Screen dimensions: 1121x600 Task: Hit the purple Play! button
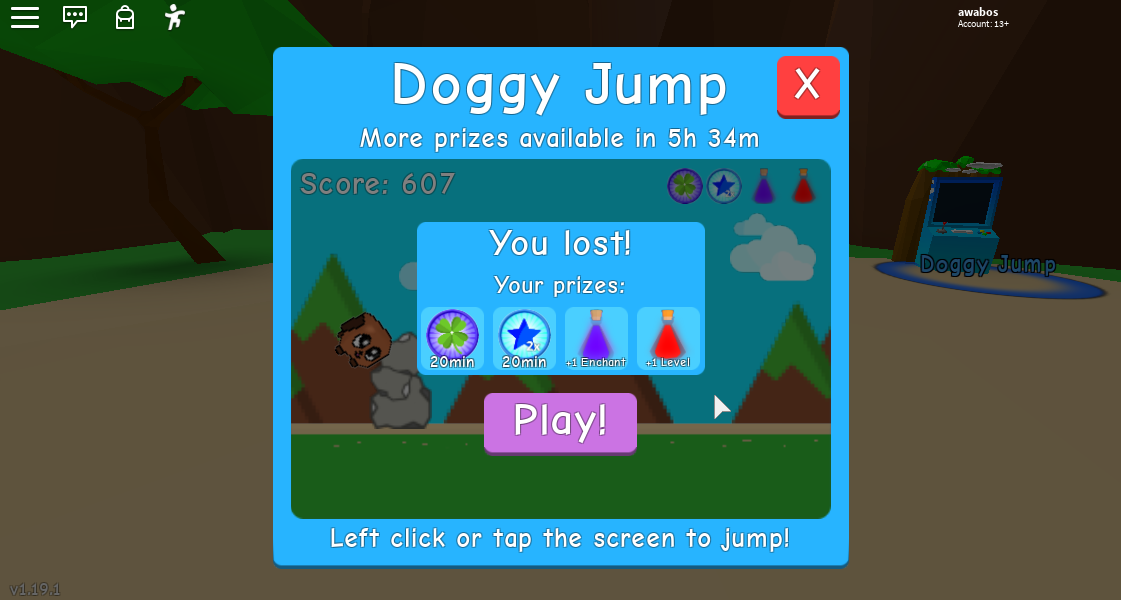pyautogui.click(x=560, y=421)
